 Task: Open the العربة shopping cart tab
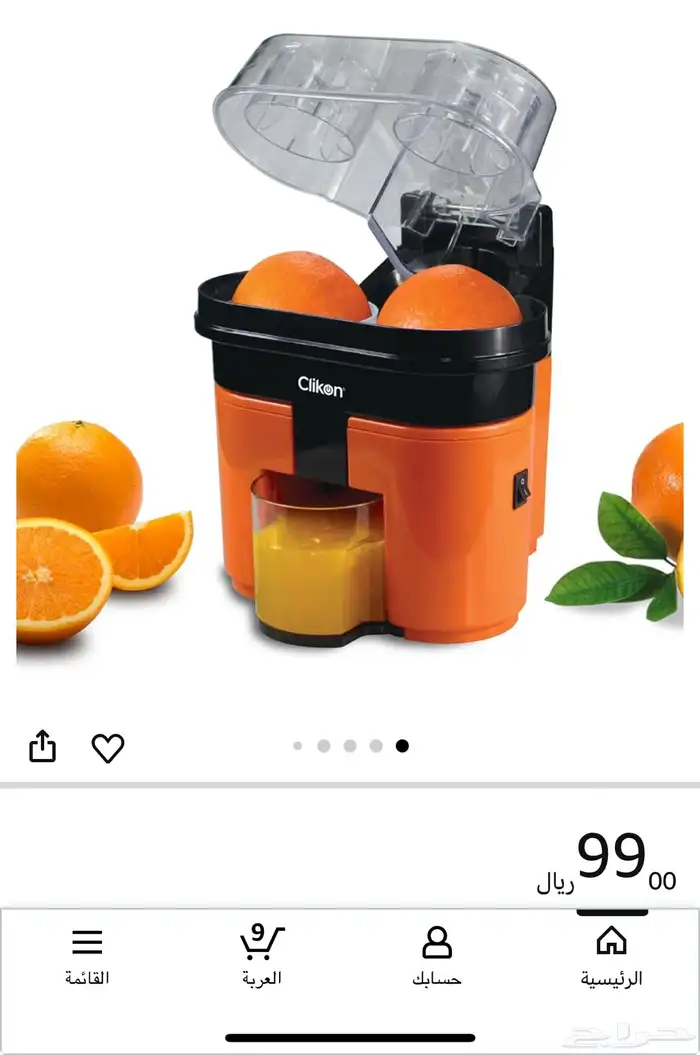pyautogui.click(x=262, y=955)
